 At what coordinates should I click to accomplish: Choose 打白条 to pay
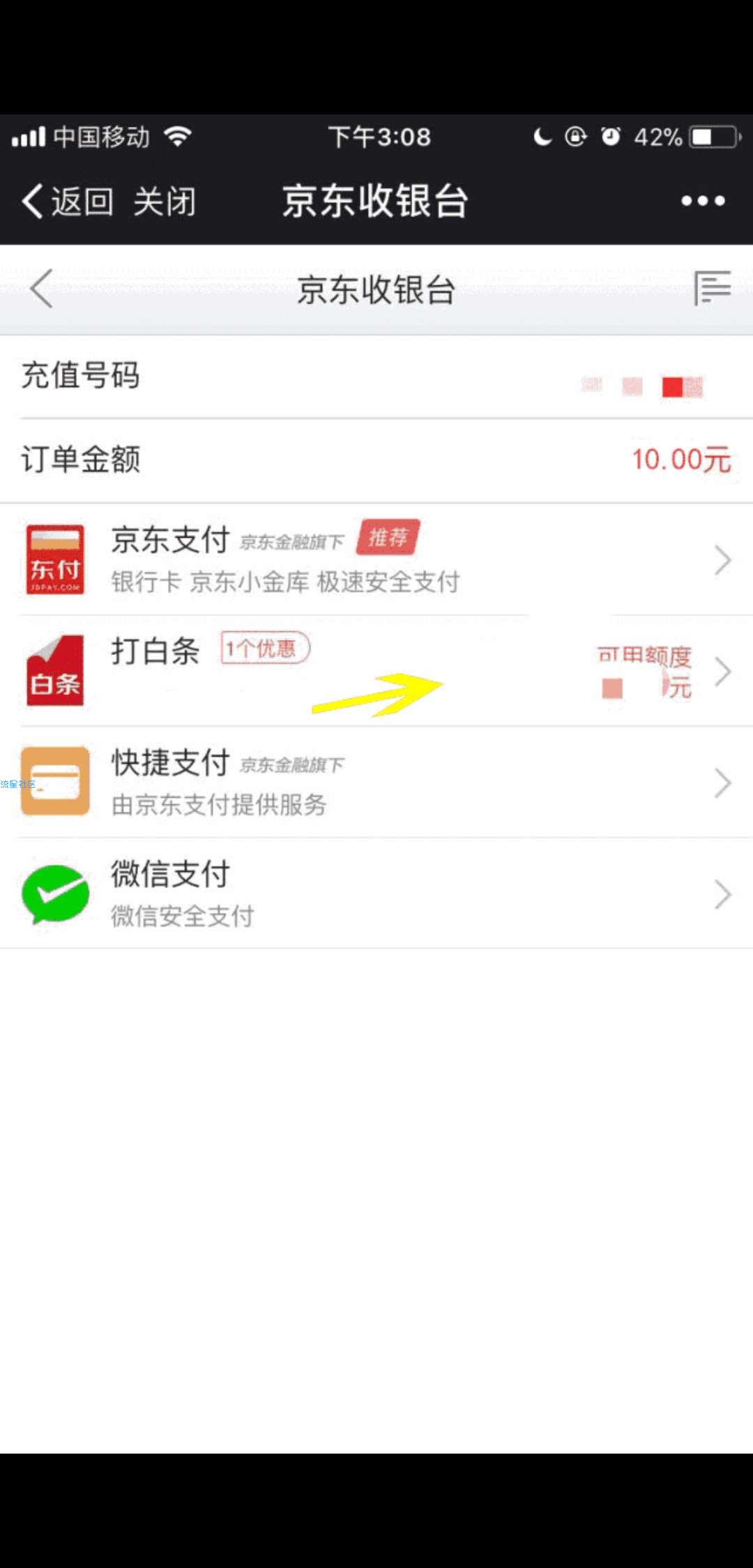pos(376,671)
